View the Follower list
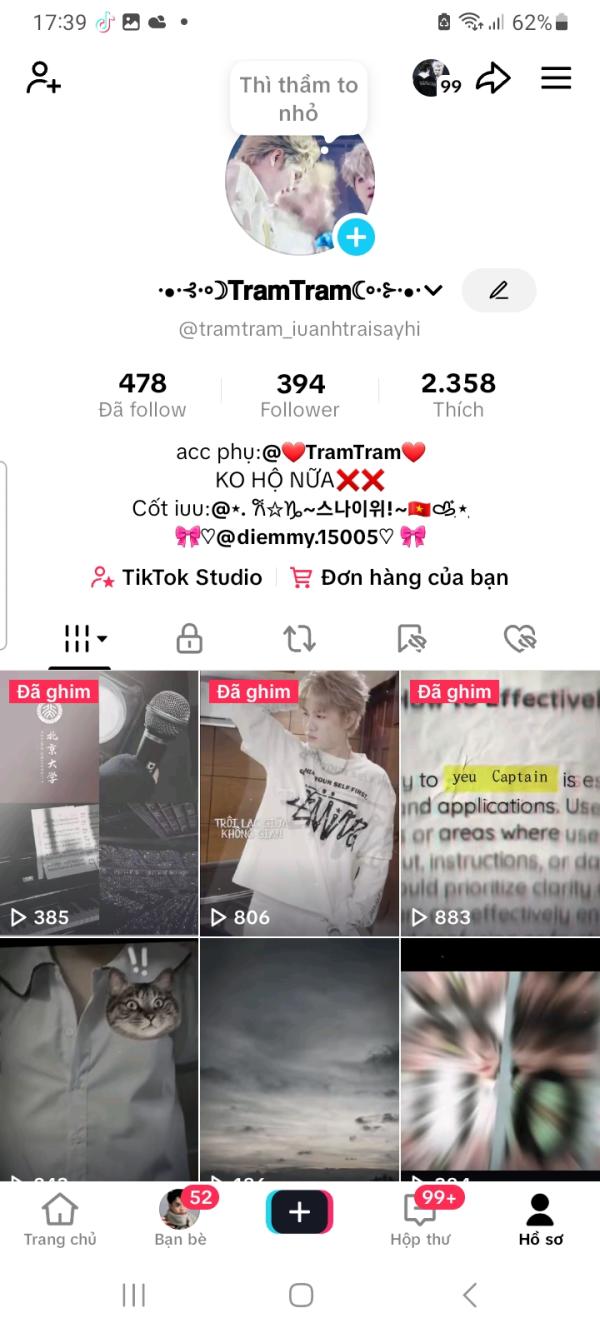 coord(300,395)
